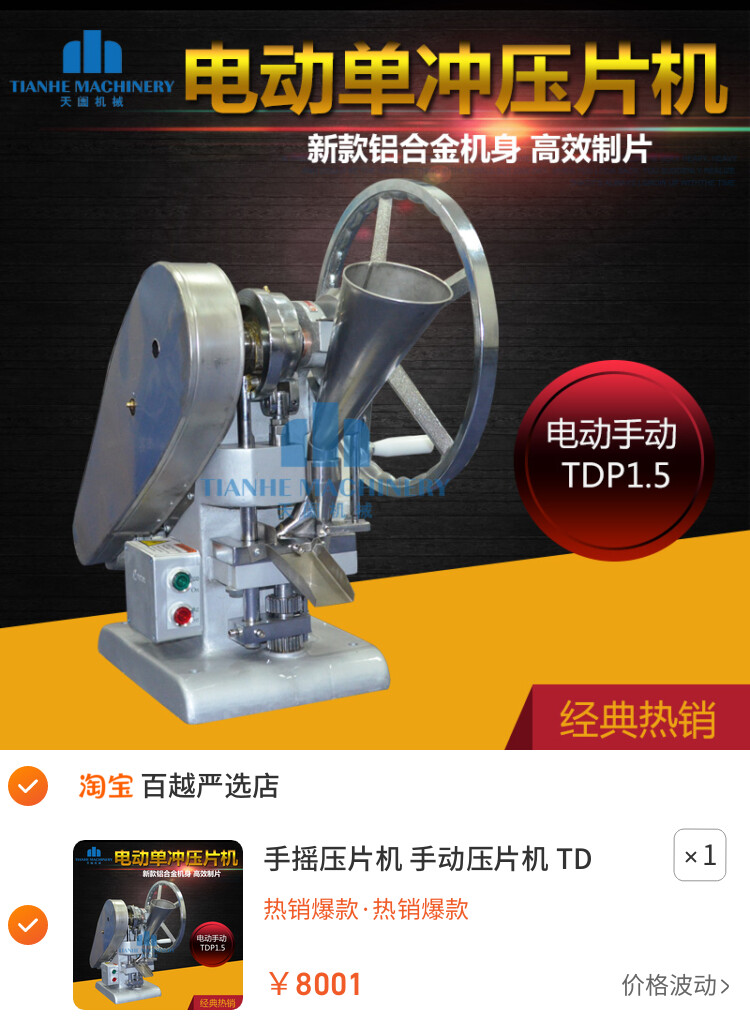Open the 百越严选店 shop page
750x1030 pixels.
pos(210,786)
